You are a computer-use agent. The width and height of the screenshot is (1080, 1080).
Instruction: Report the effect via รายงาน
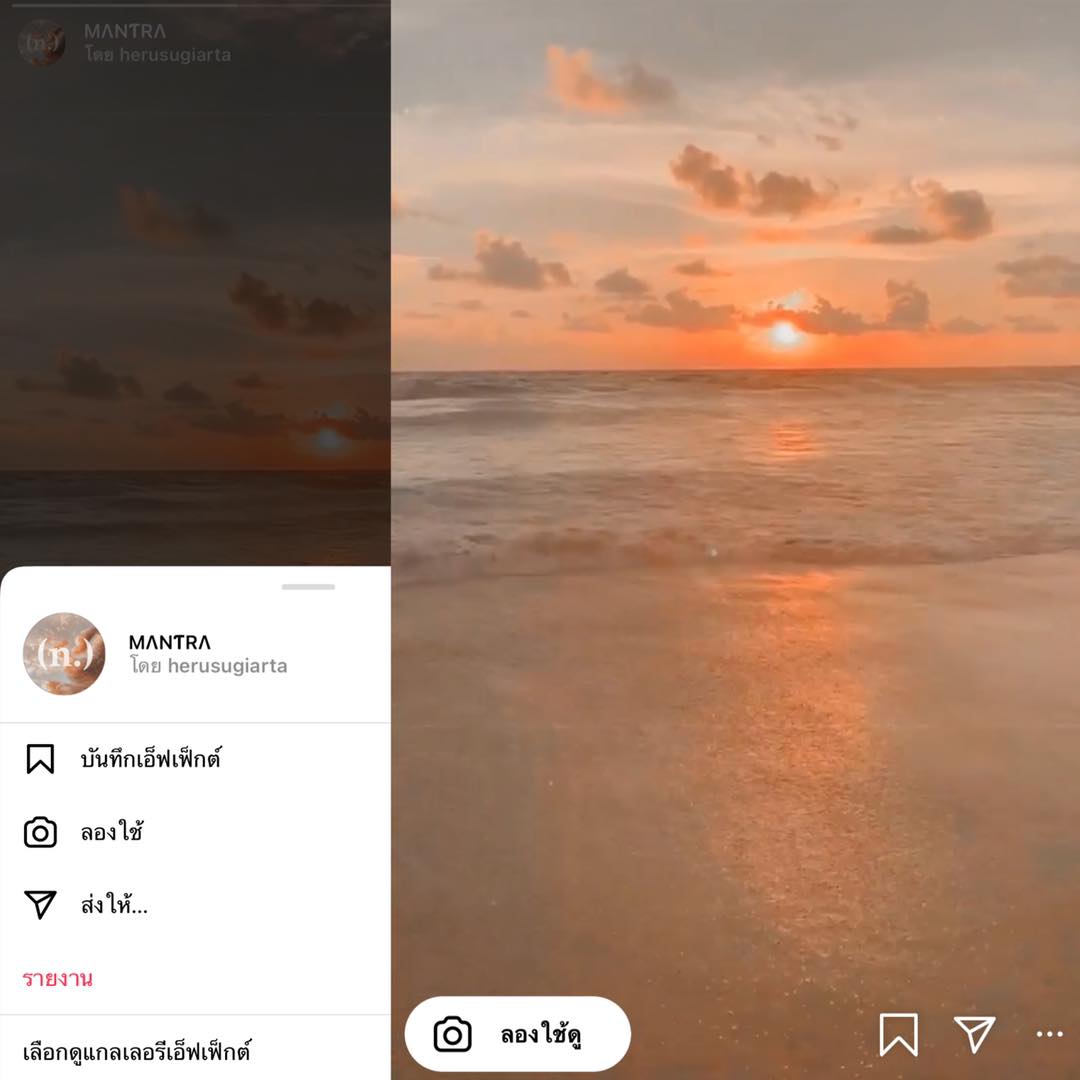coord(58,979)
